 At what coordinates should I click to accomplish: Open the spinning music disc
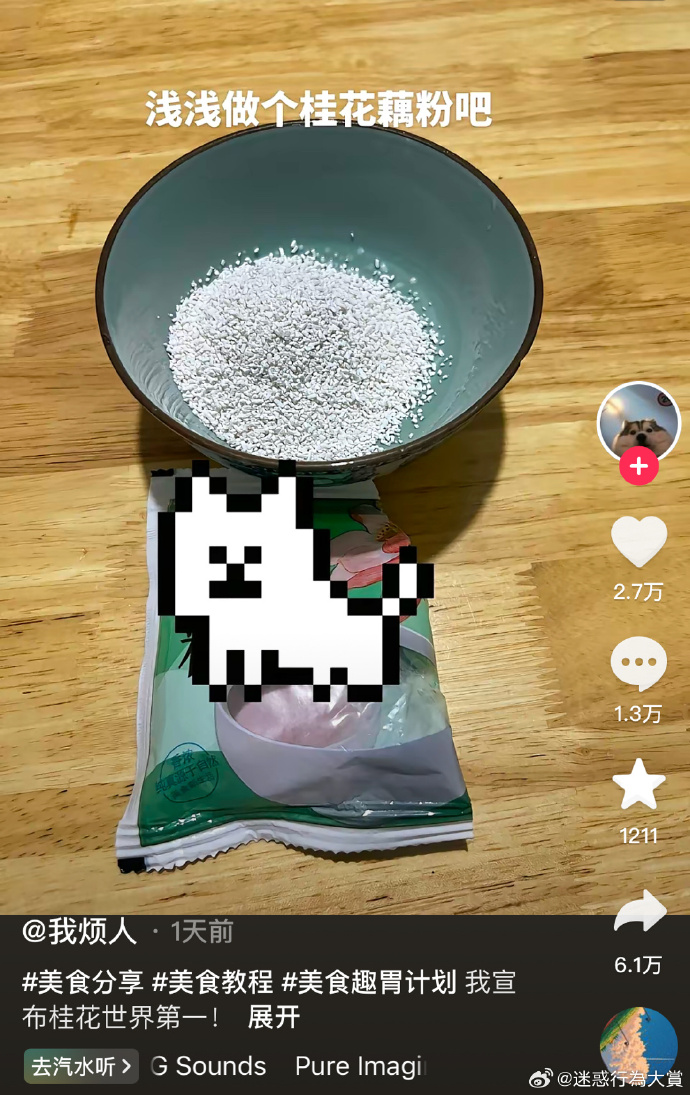(638, 1045)
